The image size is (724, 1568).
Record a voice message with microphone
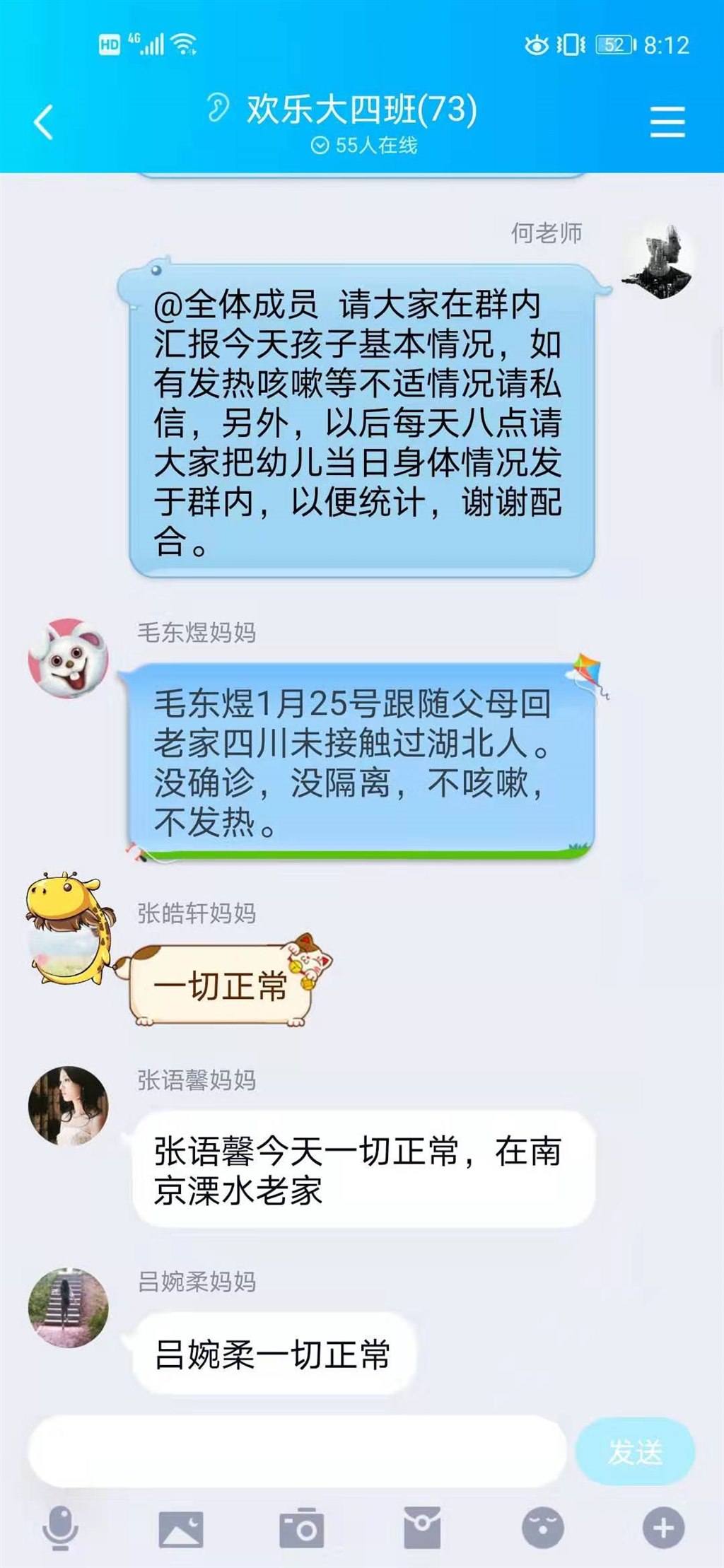click(60, 1529)
